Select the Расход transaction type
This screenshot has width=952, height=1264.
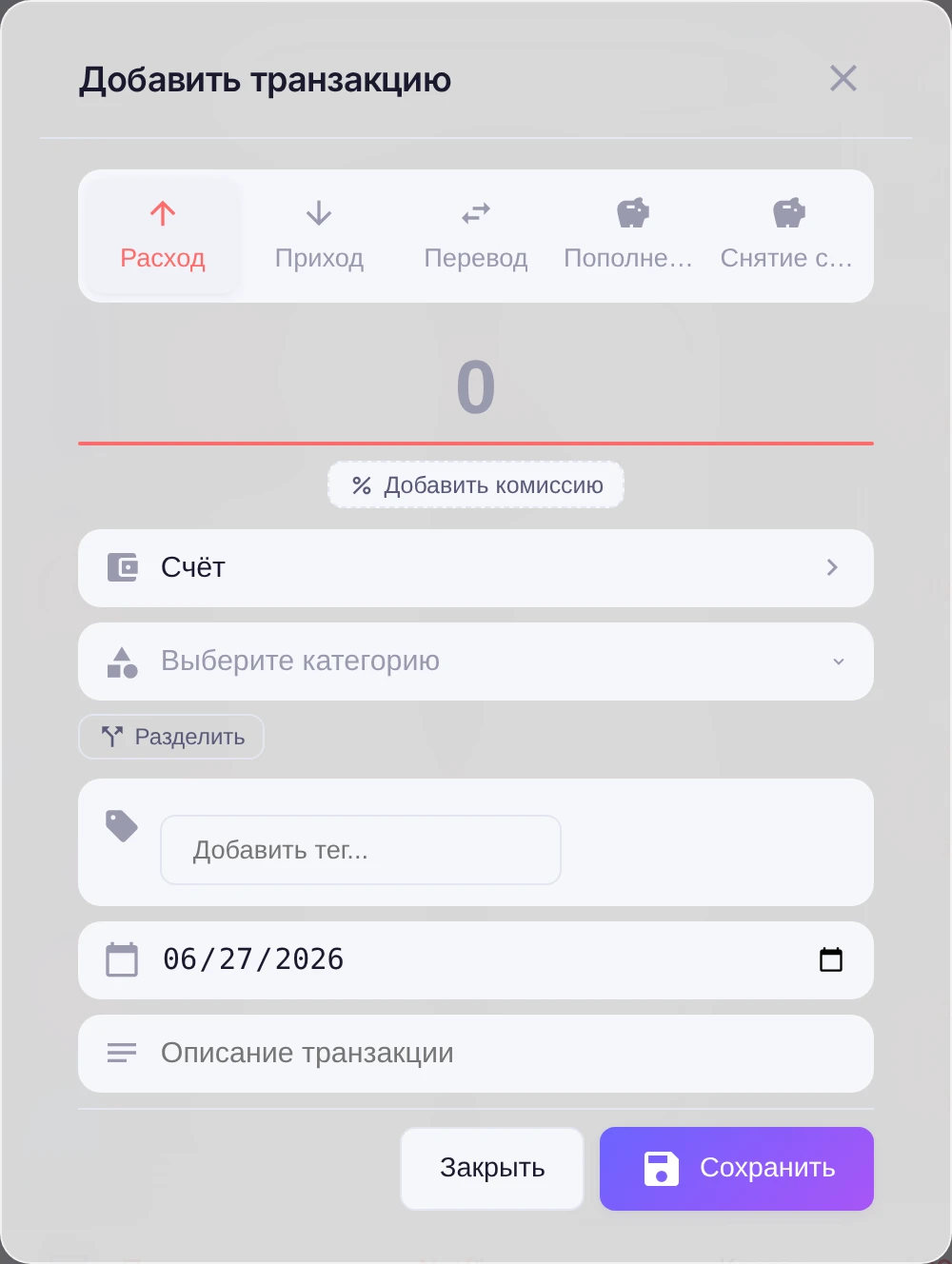point(163,236)
